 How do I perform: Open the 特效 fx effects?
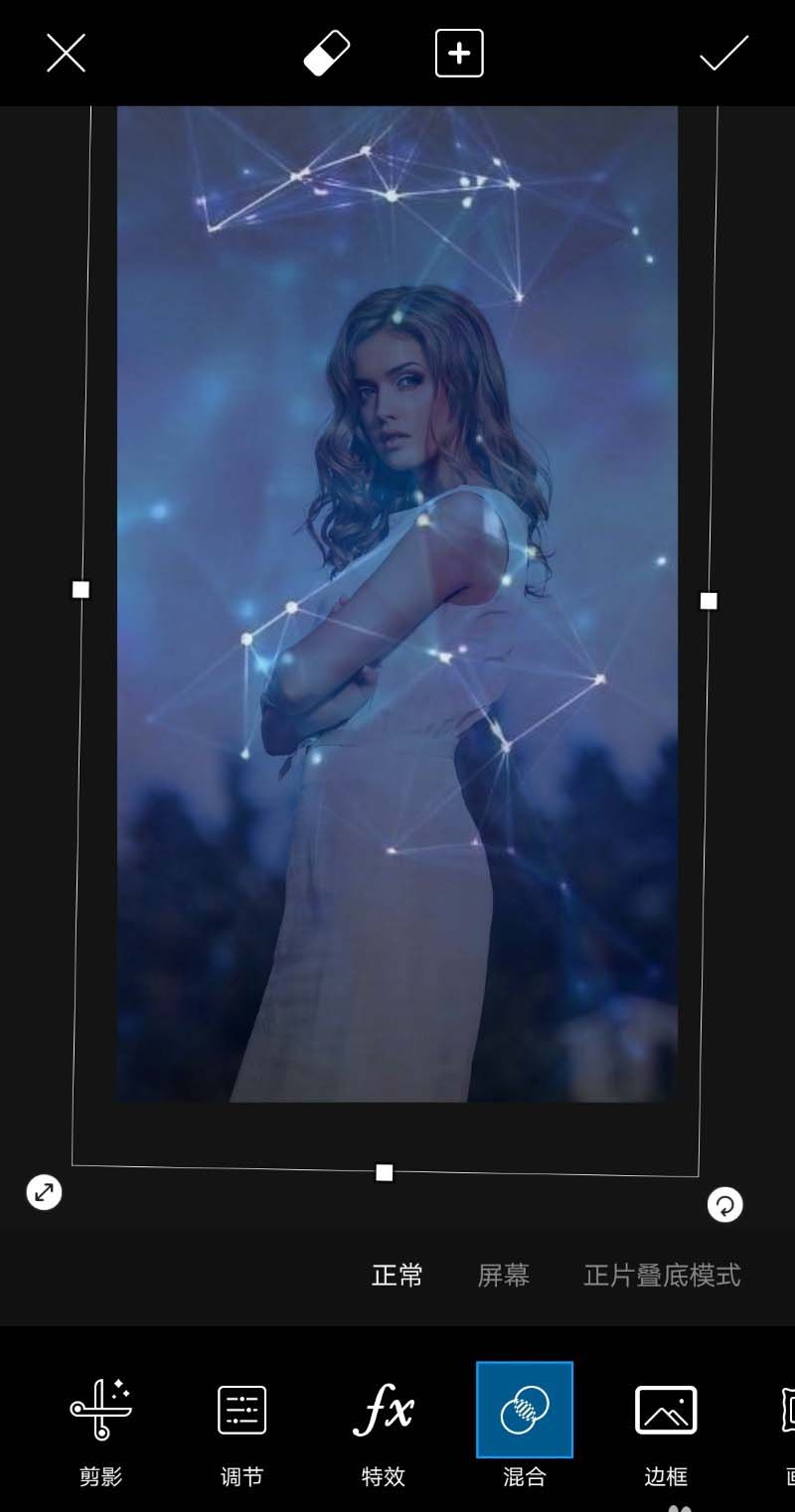[x=383, y=1424]
